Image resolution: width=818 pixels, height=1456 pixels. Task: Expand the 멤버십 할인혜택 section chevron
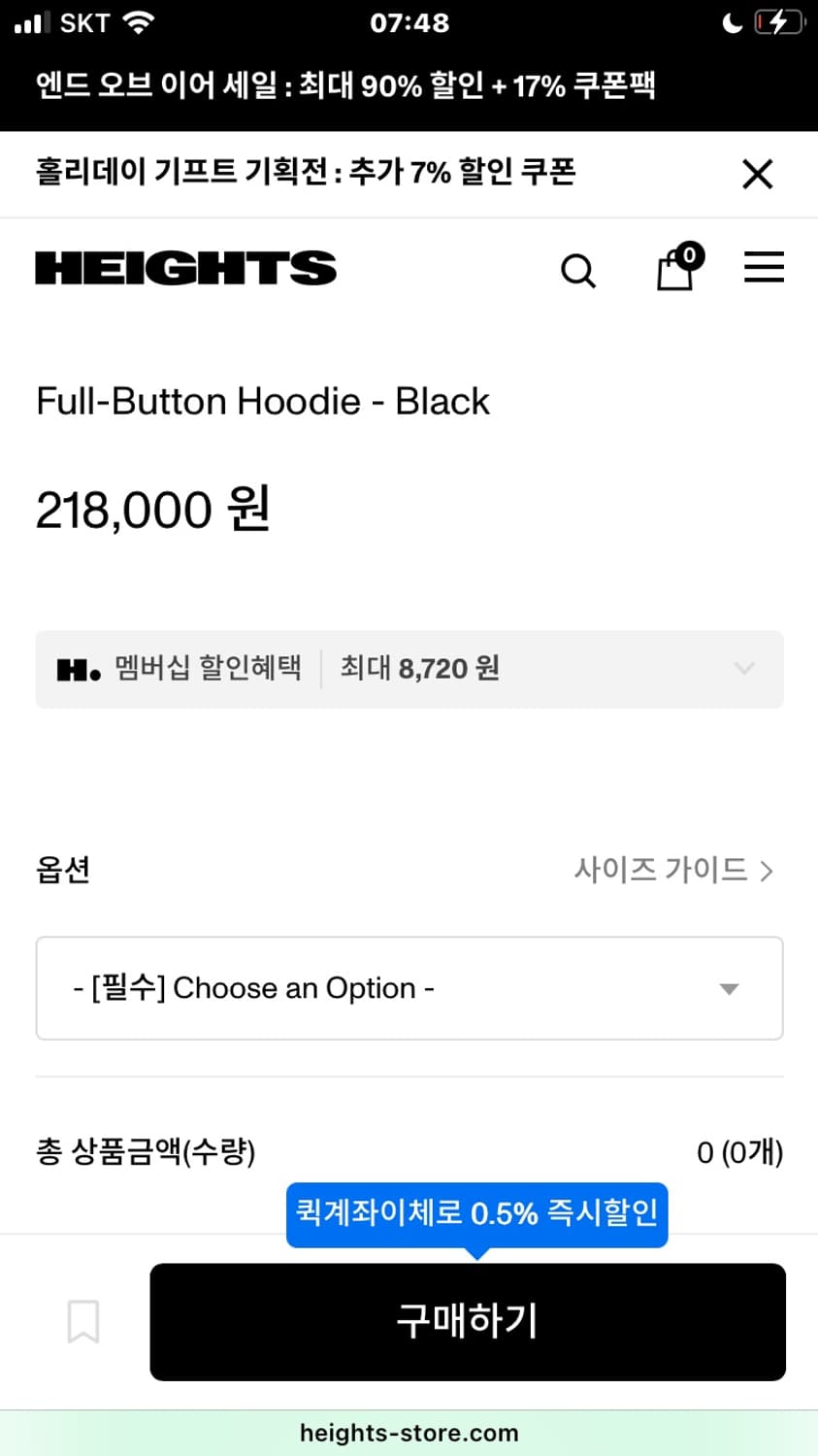coord(744,669)
